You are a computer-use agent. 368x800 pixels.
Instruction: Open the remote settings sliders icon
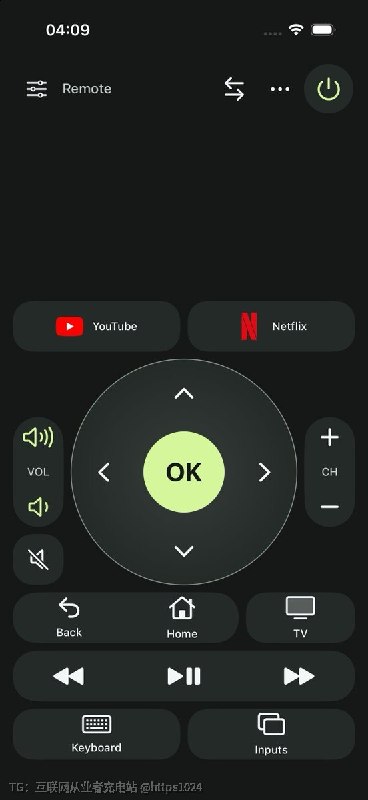tap(37, 89)
